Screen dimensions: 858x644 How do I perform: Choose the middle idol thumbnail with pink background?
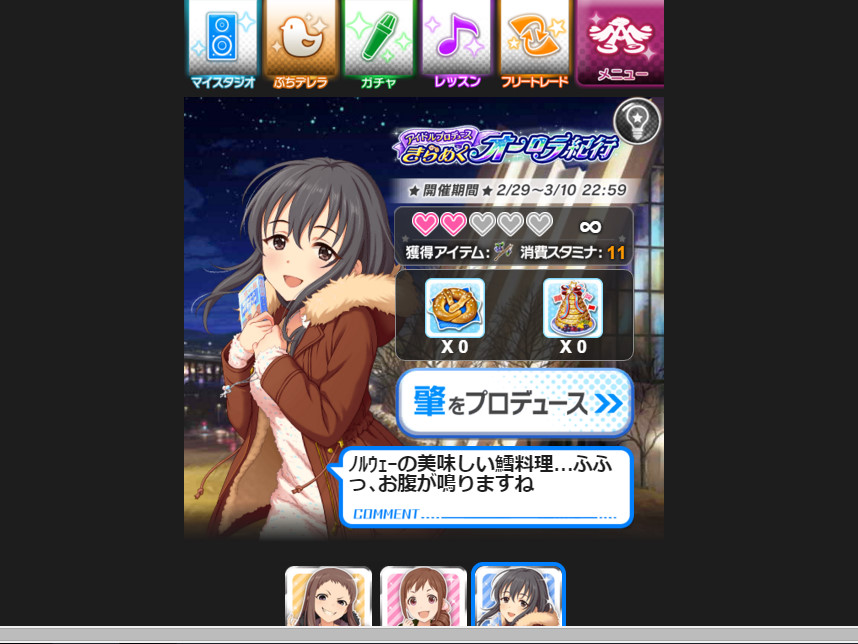click(x=423, y=597)
